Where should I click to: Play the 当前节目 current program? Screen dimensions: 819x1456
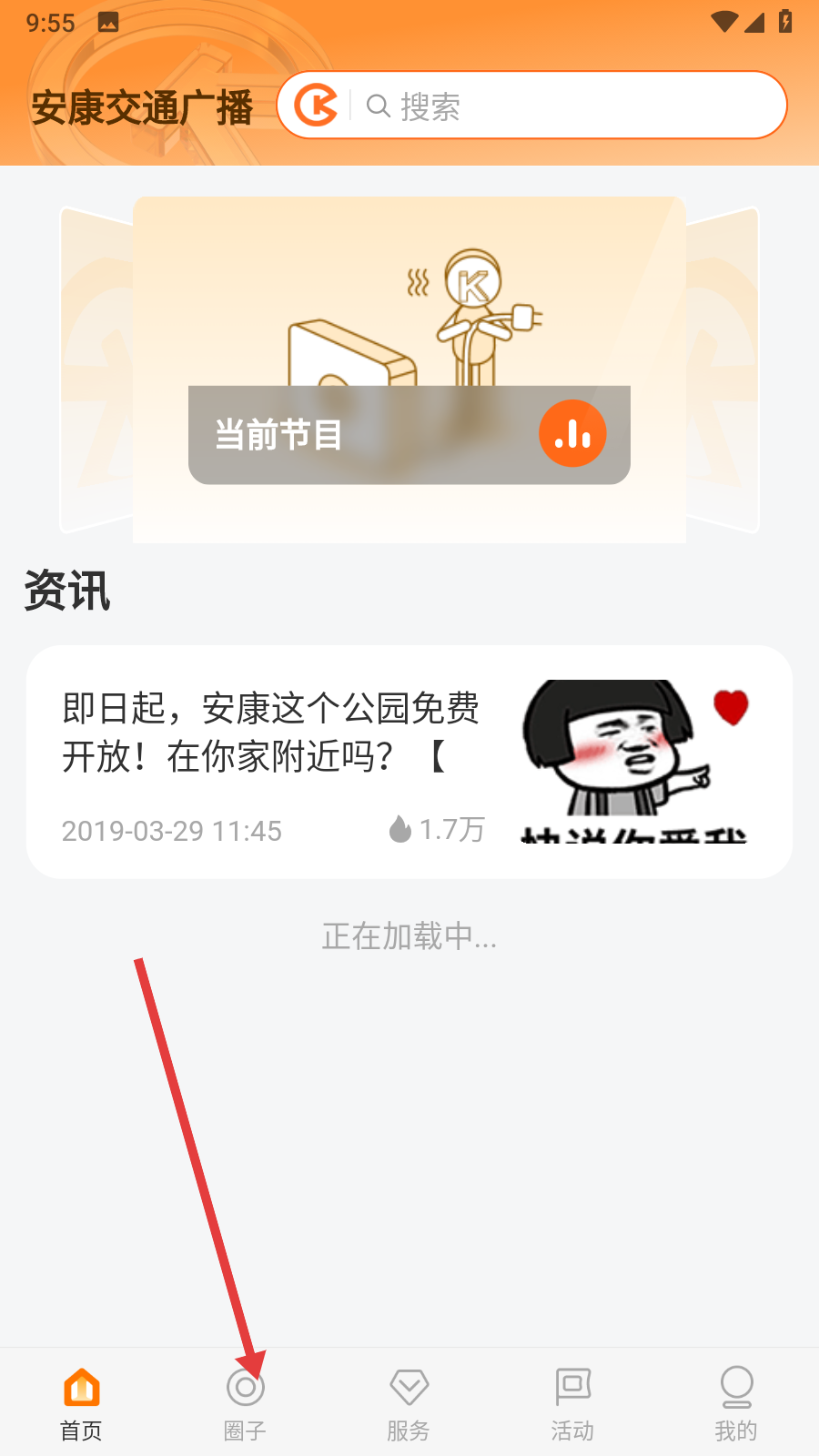pyautogui.click(x=571, y=434)
